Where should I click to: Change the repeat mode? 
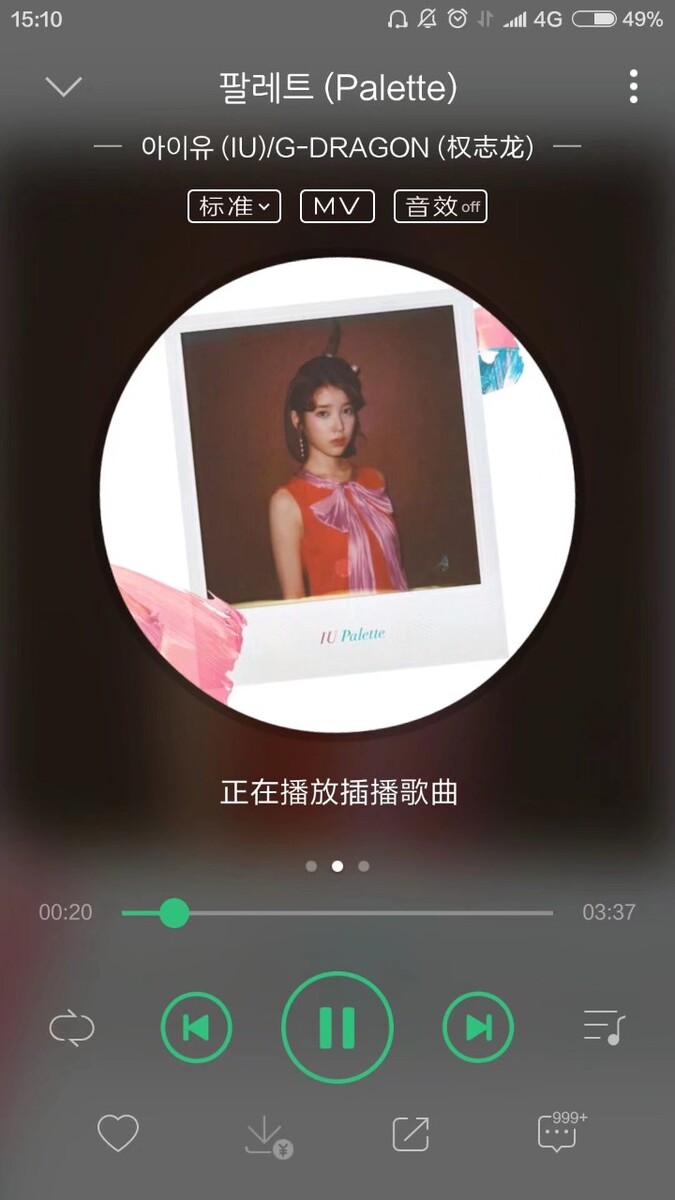(x=72, y=1027)
